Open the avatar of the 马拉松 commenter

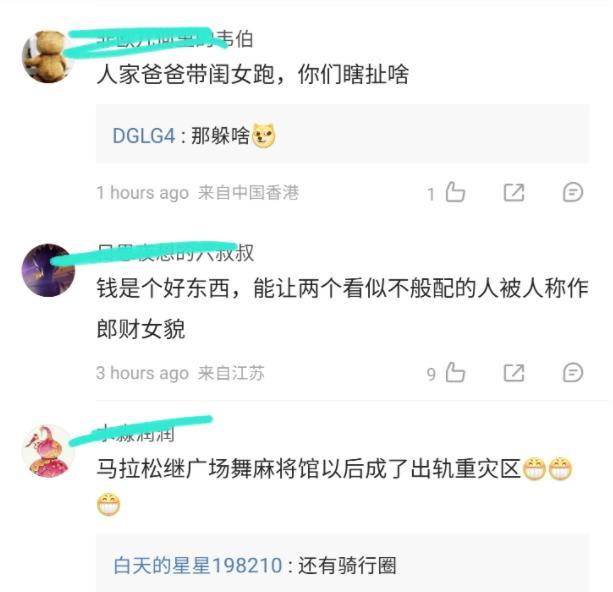point(48,451)
